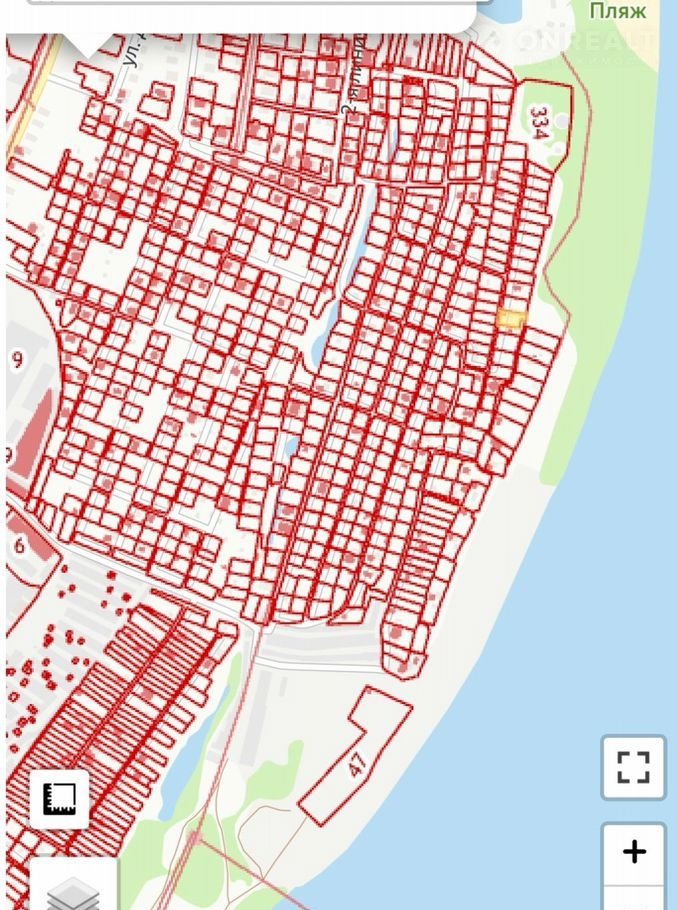
Task: Toggle fullscreen map view
Action: coord(633,767)
